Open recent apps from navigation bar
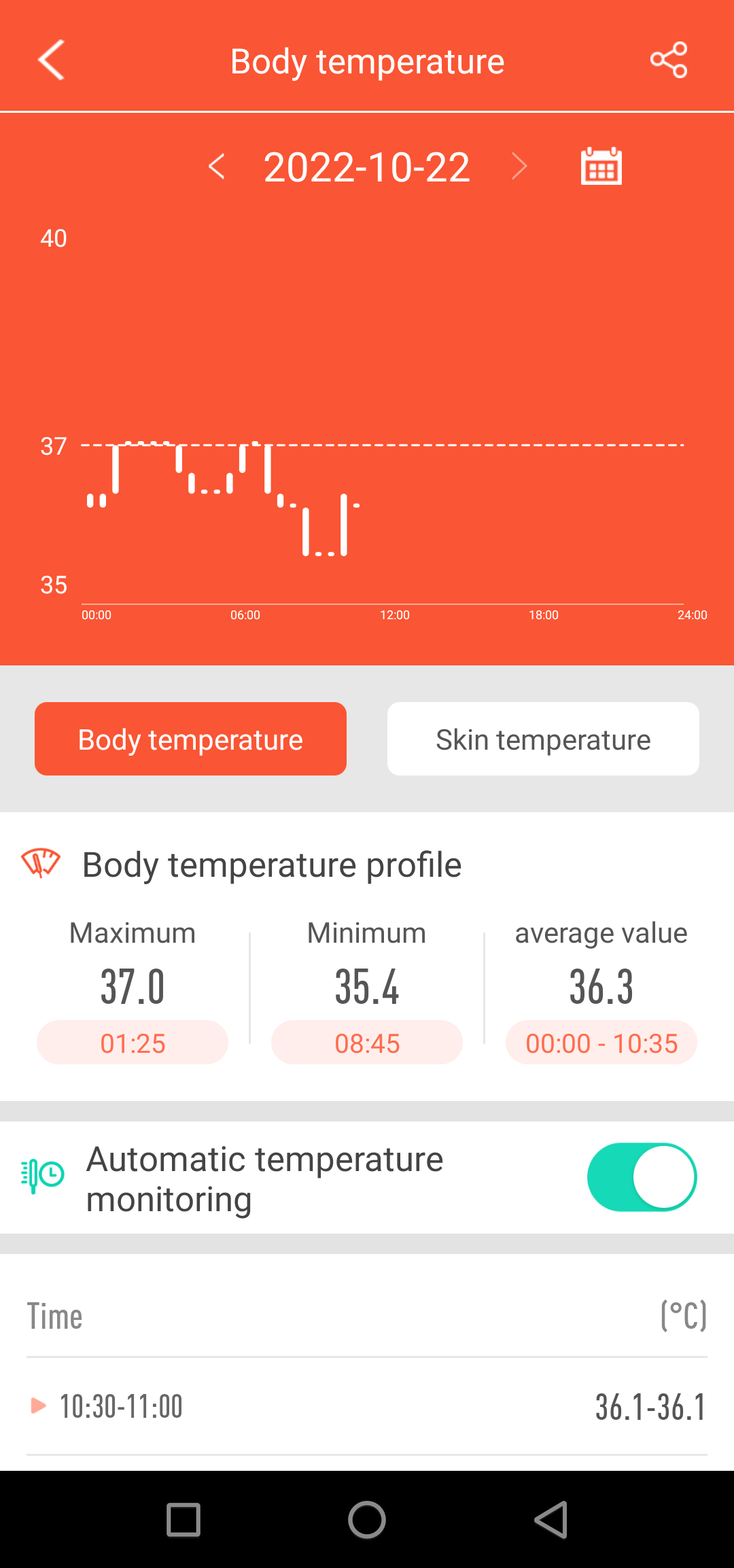The height and width of the screenshot is (1568, 734). click(x=183, y=1520)
